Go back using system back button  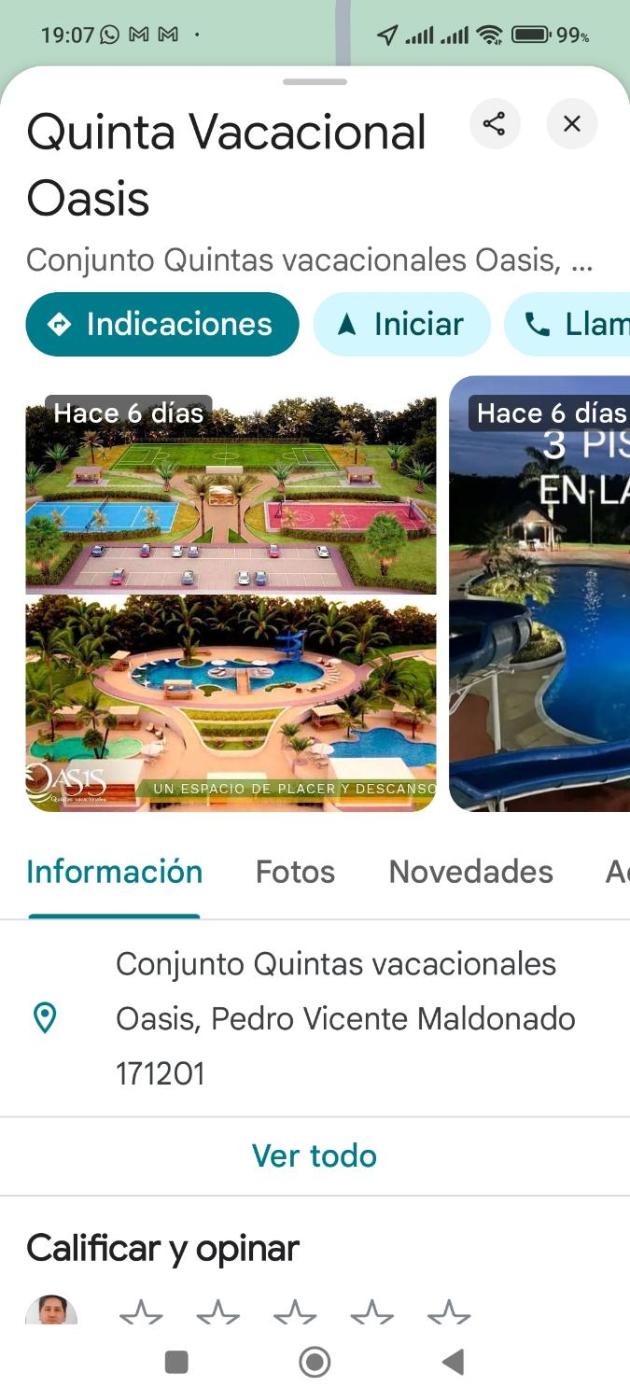[453, 1361]
